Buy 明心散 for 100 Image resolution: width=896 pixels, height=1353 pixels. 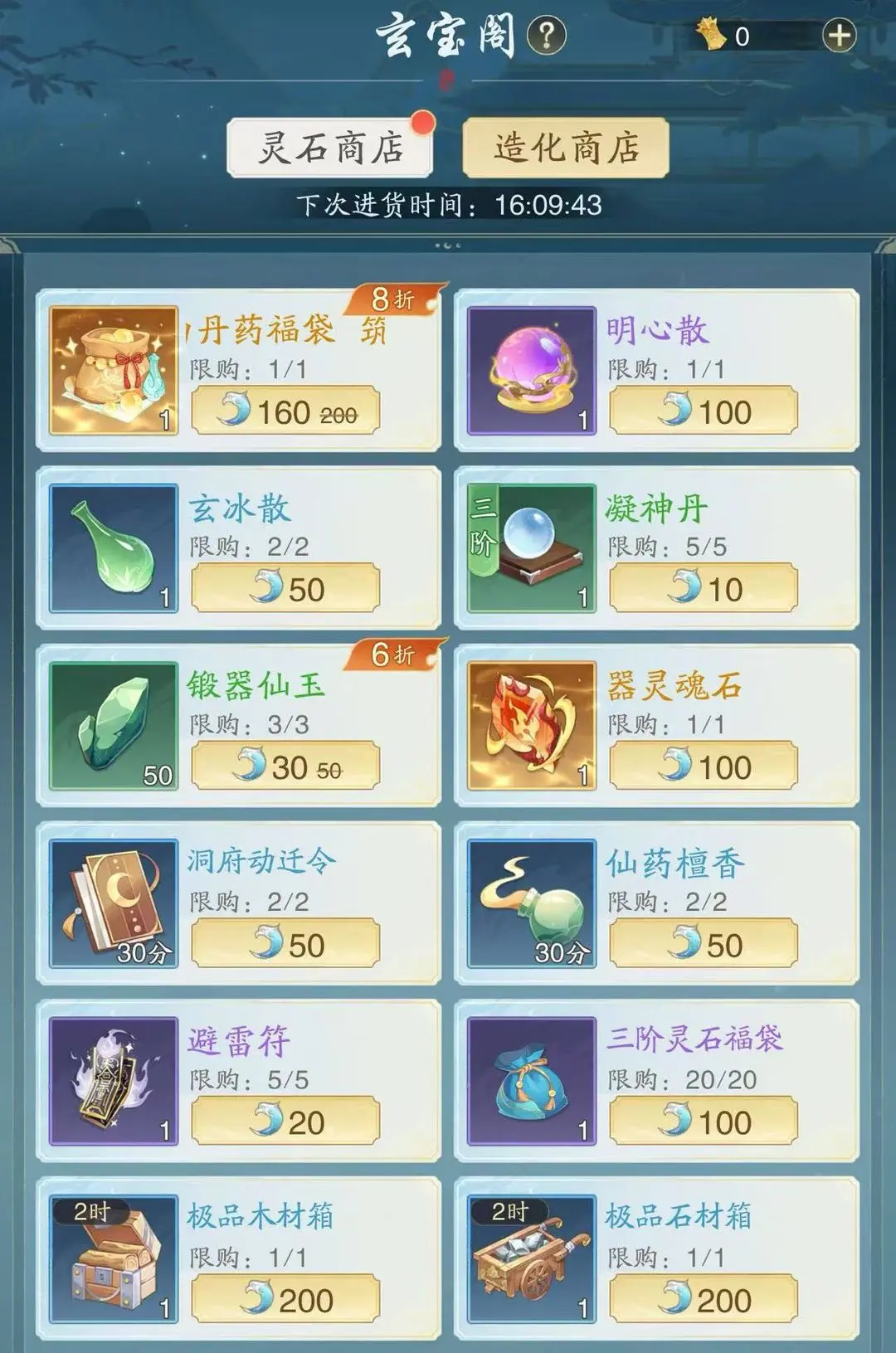[x=704, y=412]
